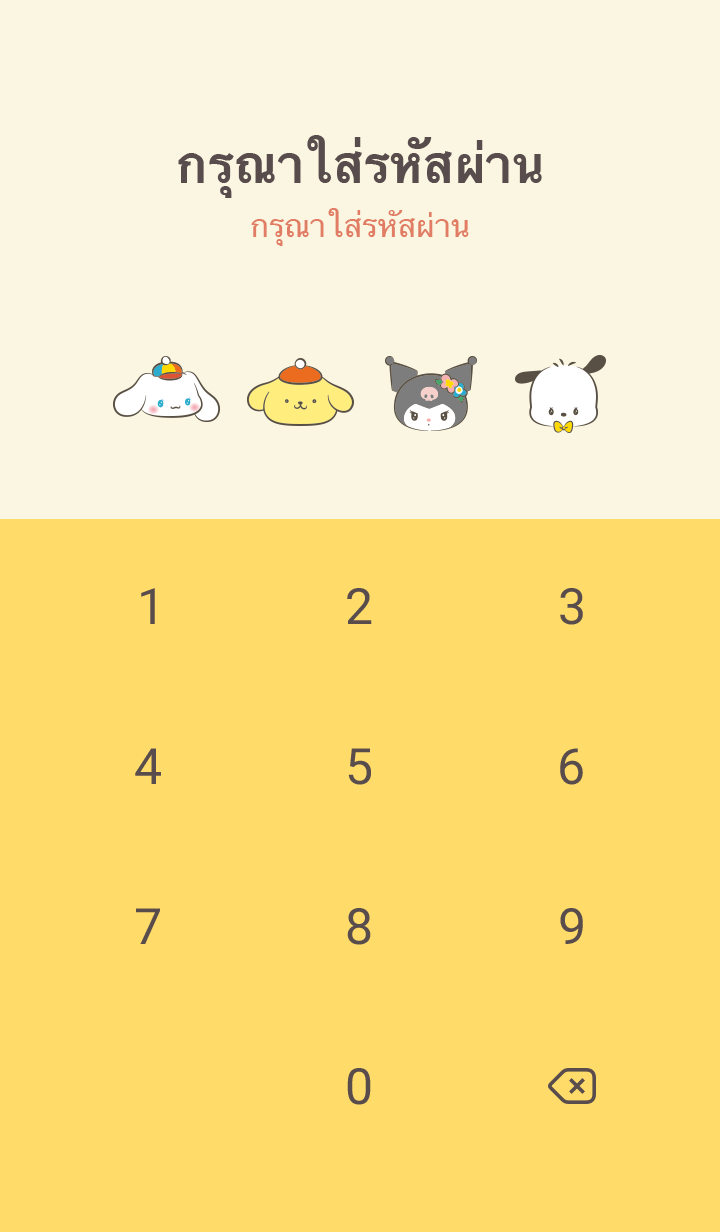Input digit 9 on the keypad
The height and width of the screenshot is (1232, 720).
[571, 927]
